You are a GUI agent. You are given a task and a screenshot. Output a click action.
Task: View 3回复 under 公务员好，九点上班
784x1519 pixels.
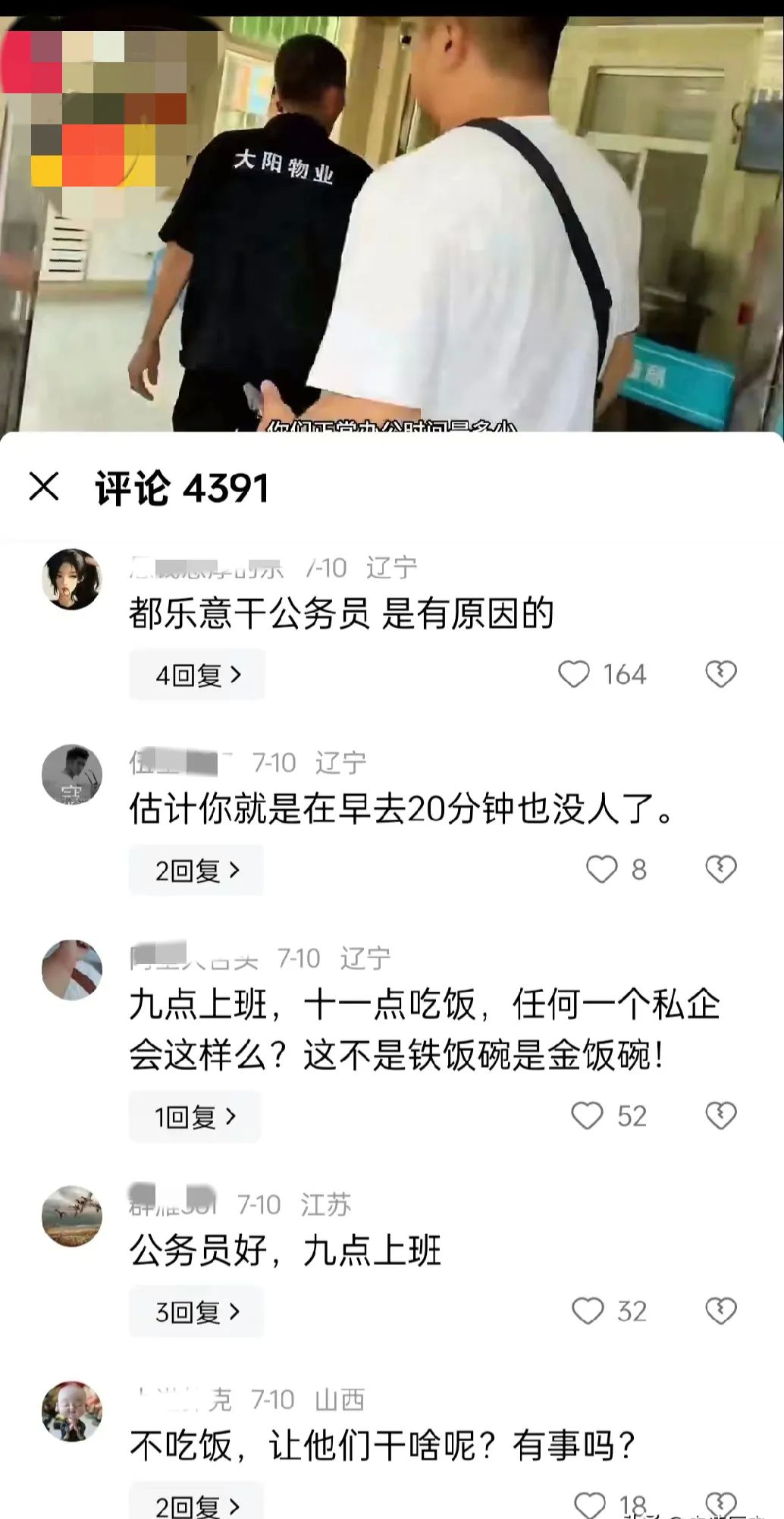196,1311
